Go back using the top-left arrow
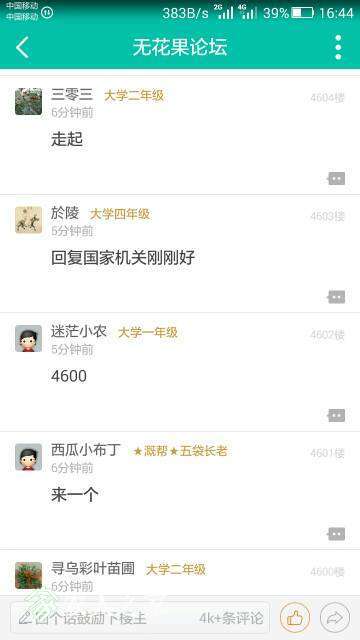The image size is (360, 640). [22, 47]
